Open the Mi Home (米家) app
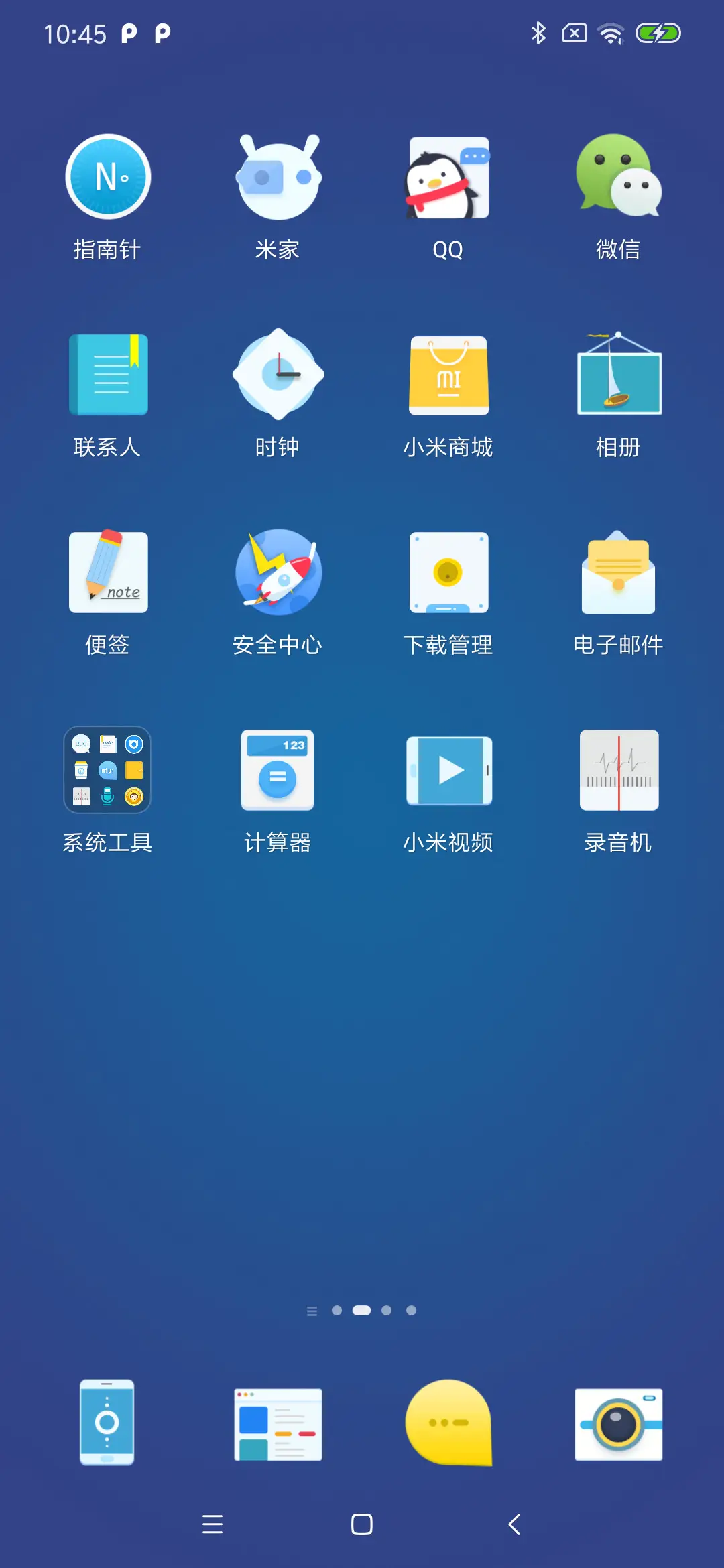This screenshot has height=1568, width=724. coord(278,178)
